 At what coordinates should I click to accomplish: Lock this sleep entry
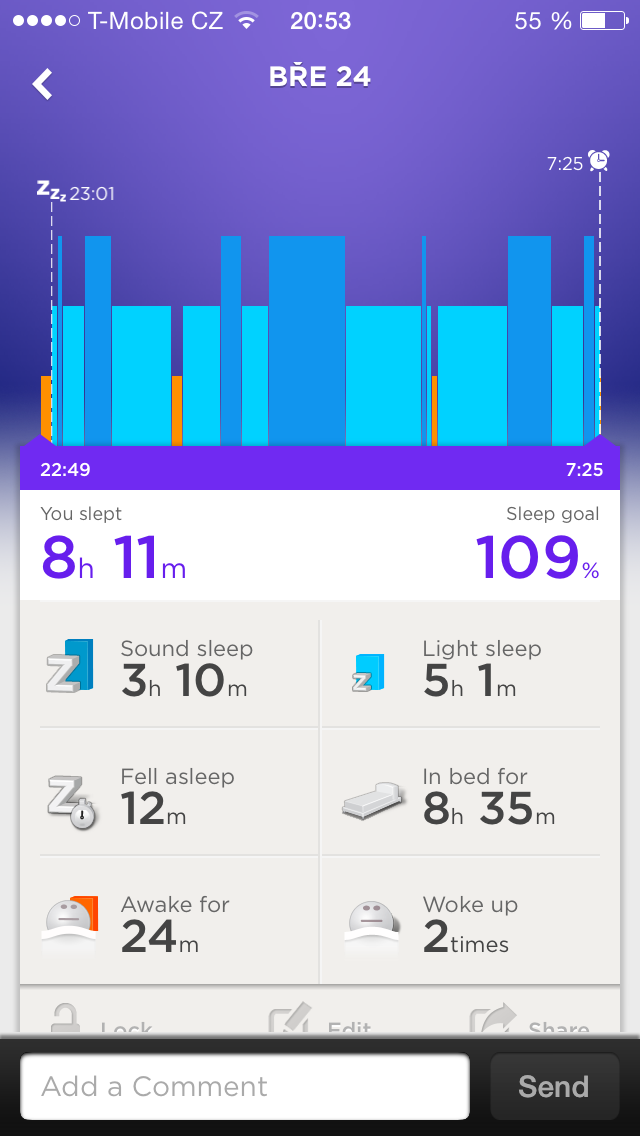(100, 1020)
